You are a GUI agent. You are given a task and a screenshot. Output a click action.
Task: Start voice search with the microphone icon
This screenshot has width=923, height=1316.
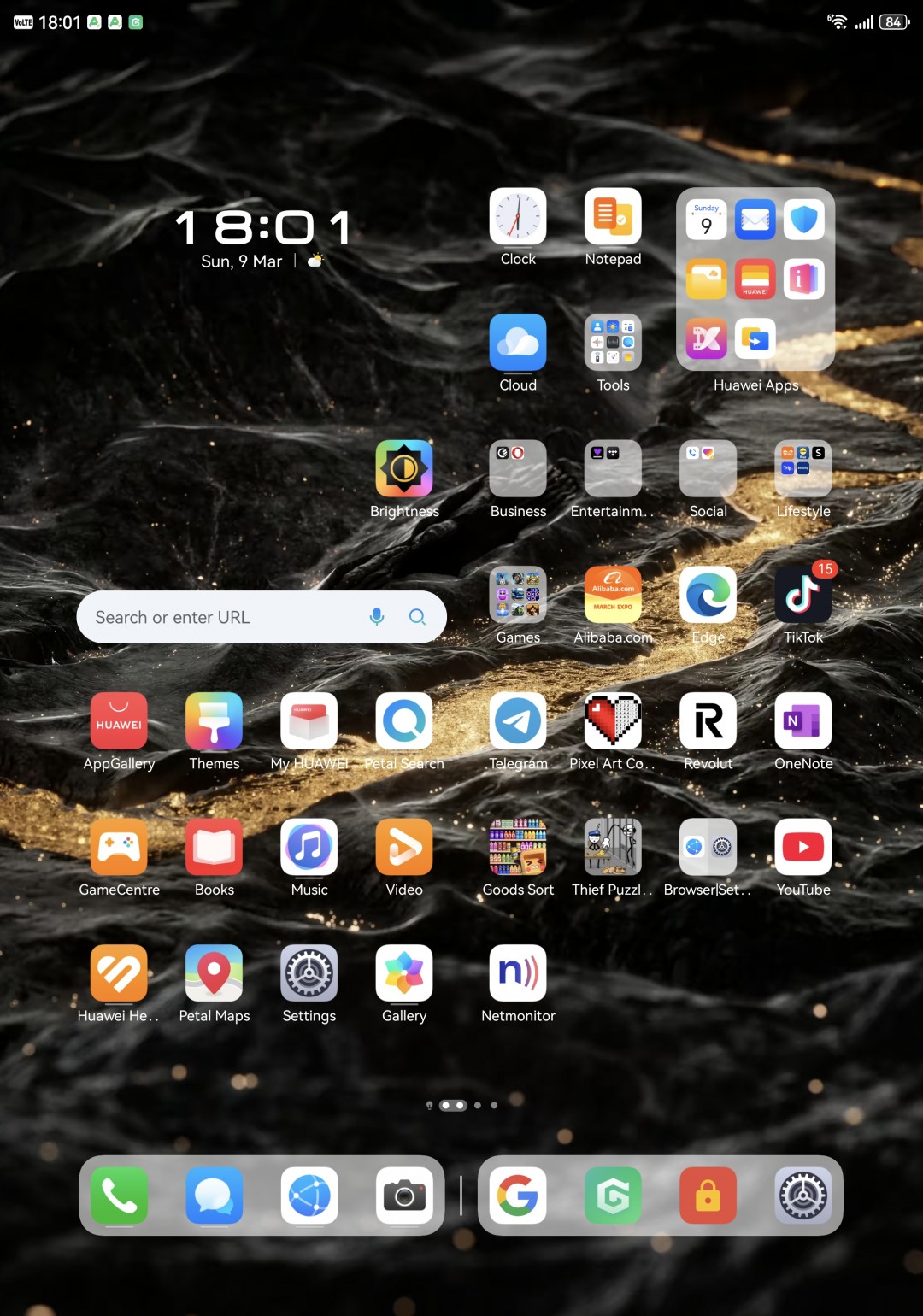click(377, 617)
